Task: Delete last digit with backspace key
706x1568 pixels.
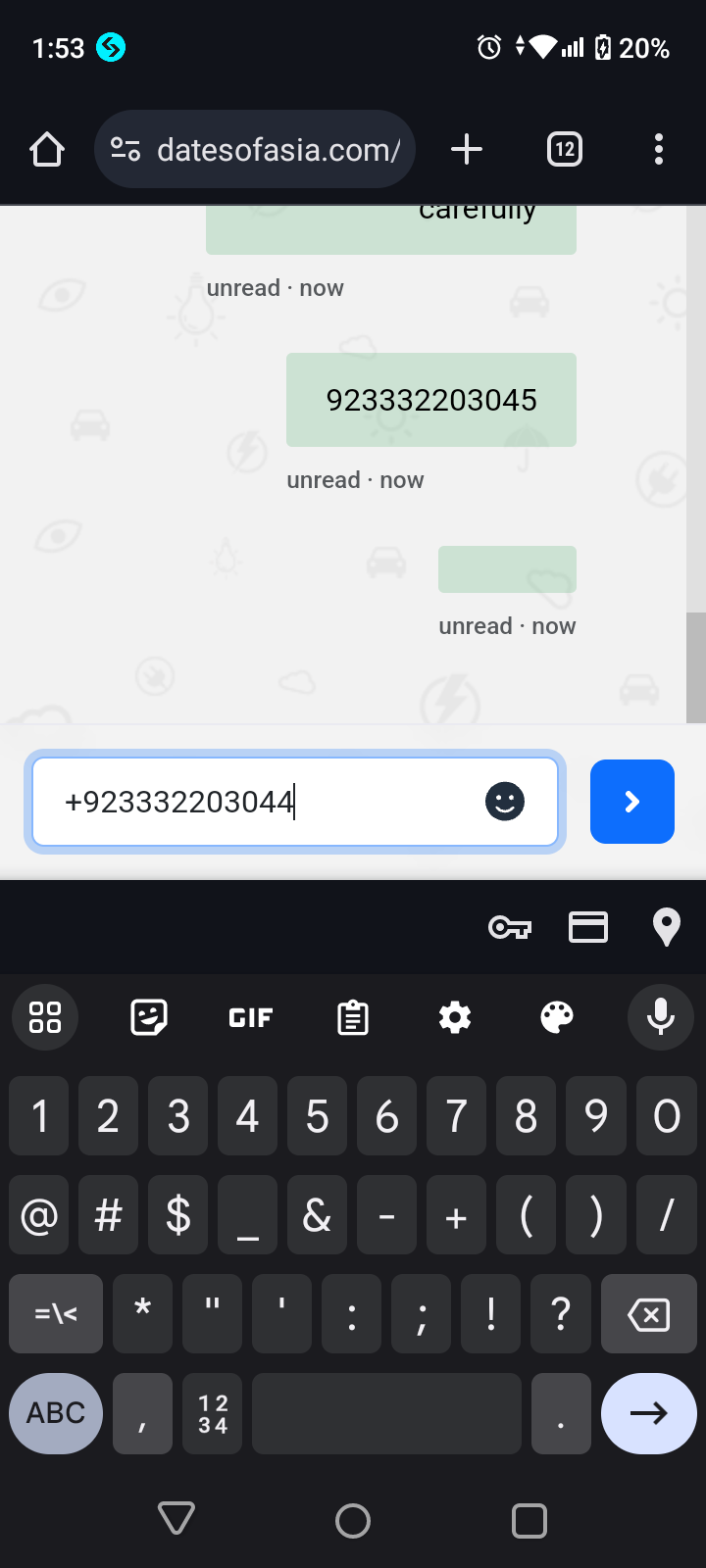Action: pyautogui.click(x=649, y=1314)
